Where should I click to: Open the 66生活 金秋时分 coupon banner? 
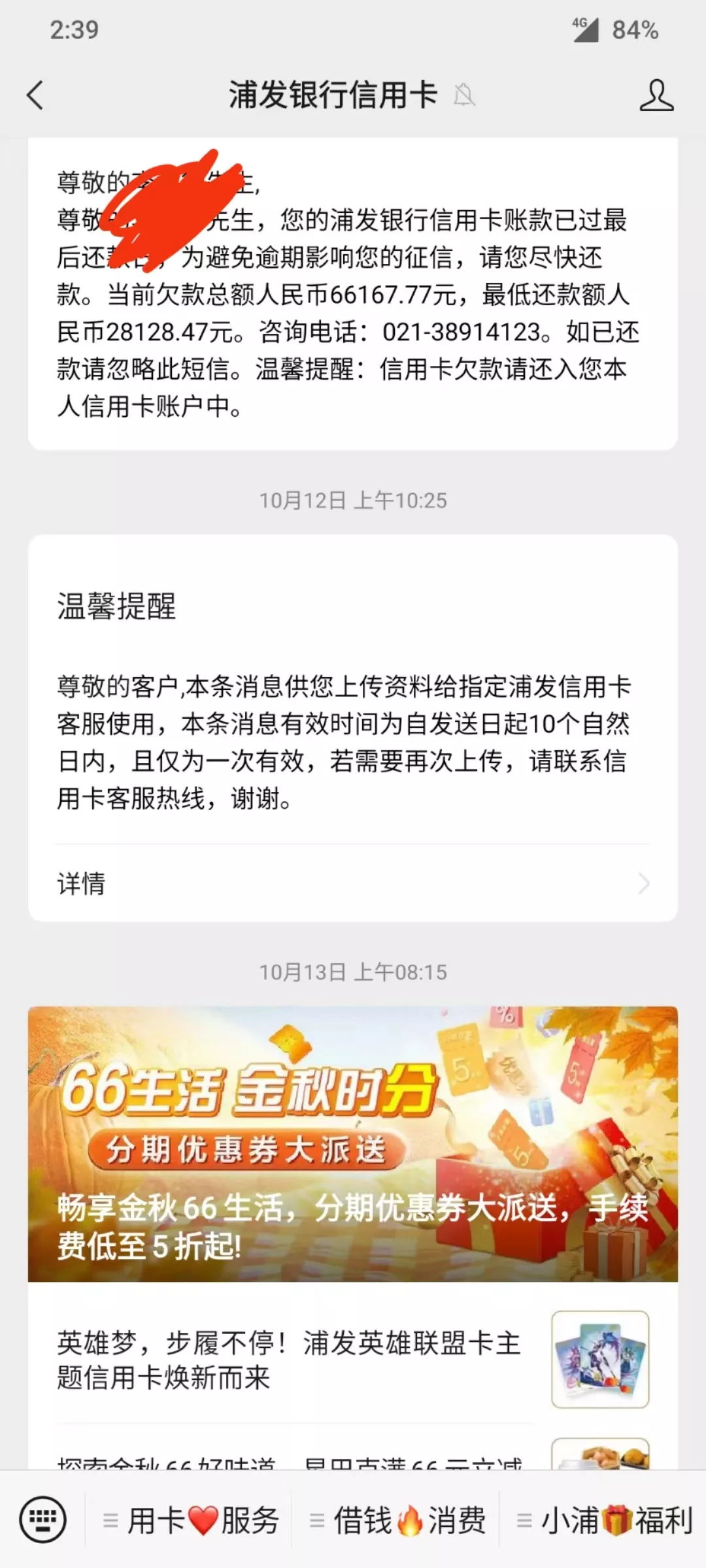click(353, 1143)
